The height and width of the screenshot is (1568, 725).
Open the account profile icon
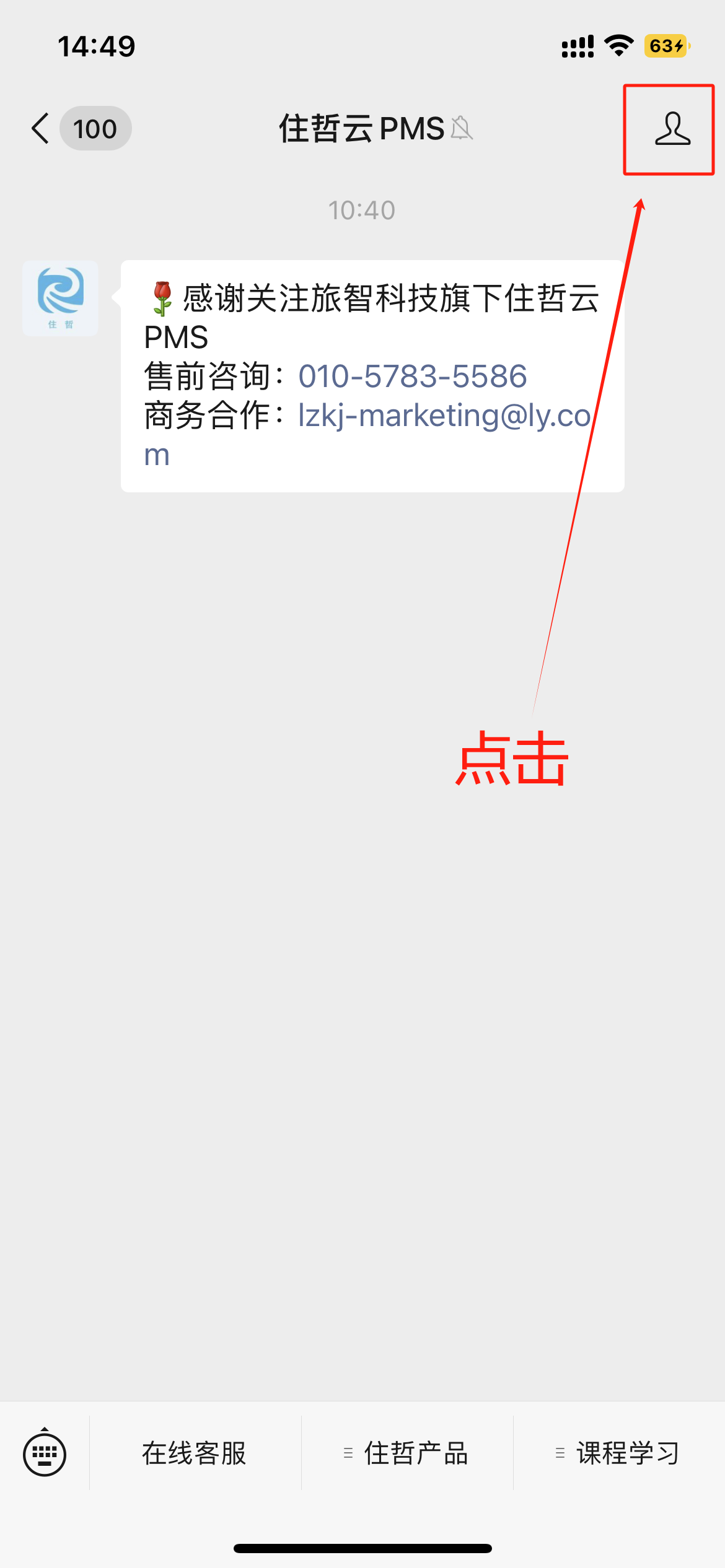coord(672,129)
